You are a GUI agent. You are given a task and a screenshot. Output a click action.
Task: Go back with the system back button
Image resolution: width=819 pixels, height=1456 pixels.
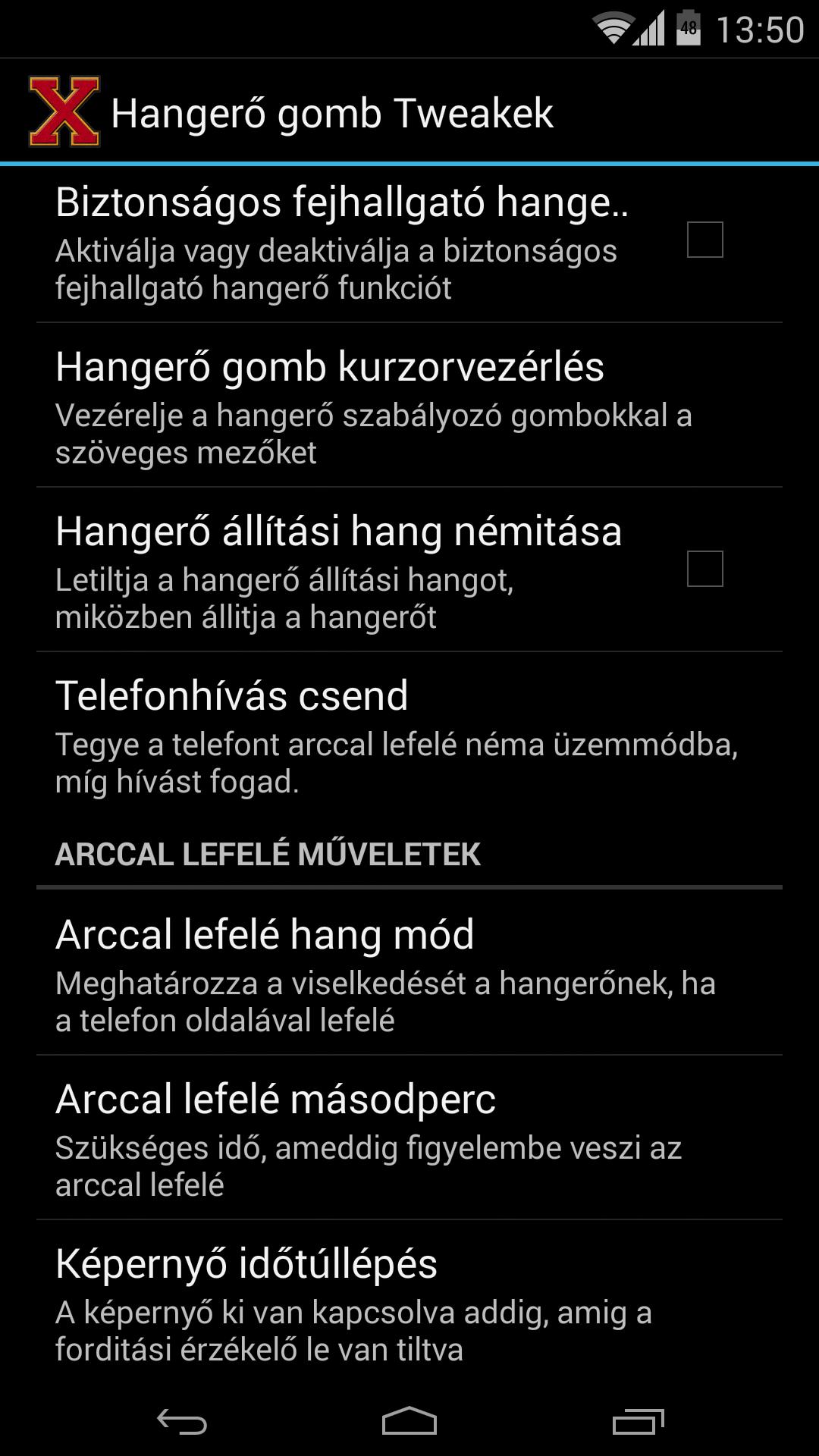pos(182,1421)
